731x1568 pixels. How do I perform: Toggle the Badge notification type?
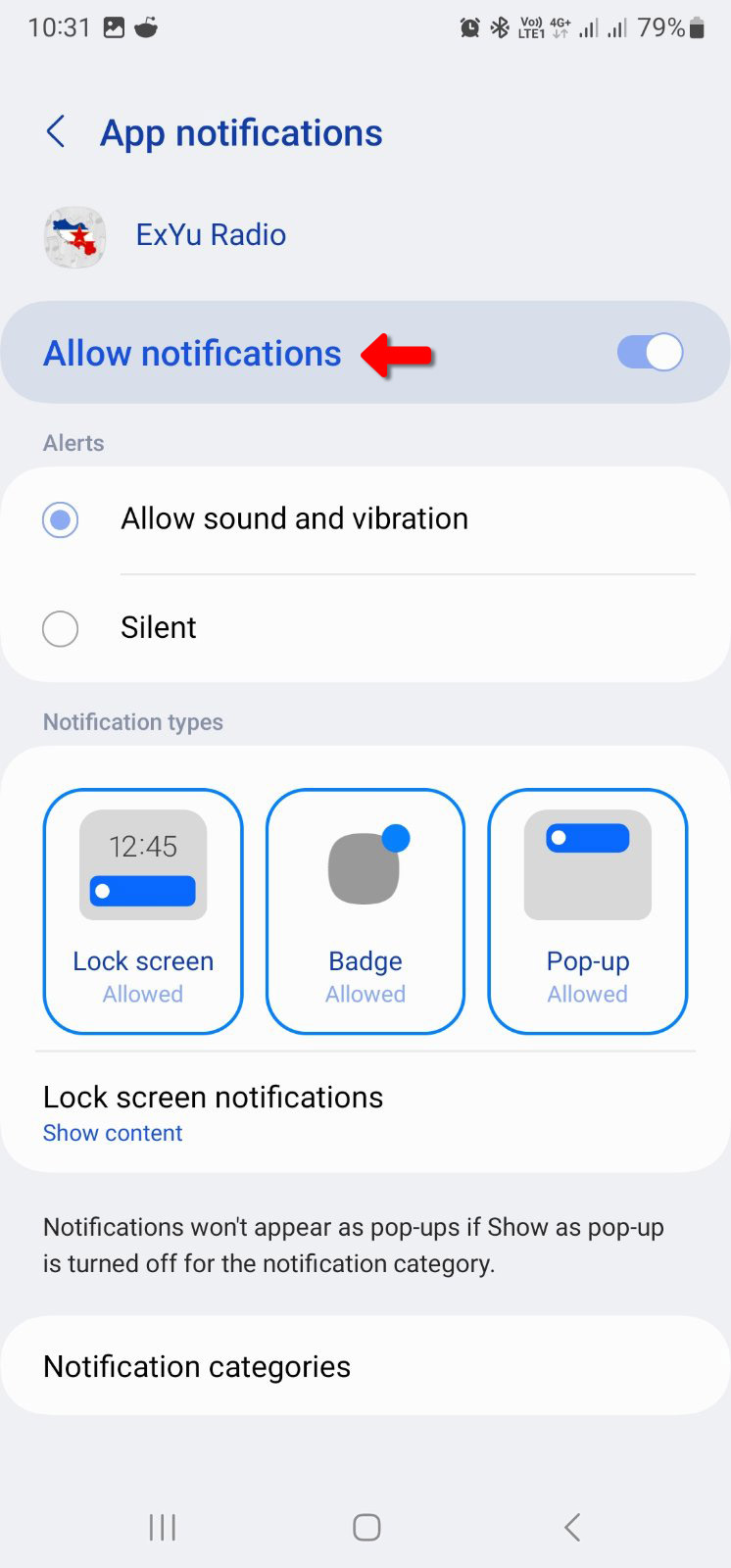pyautogui.click(x=365, y=910)
